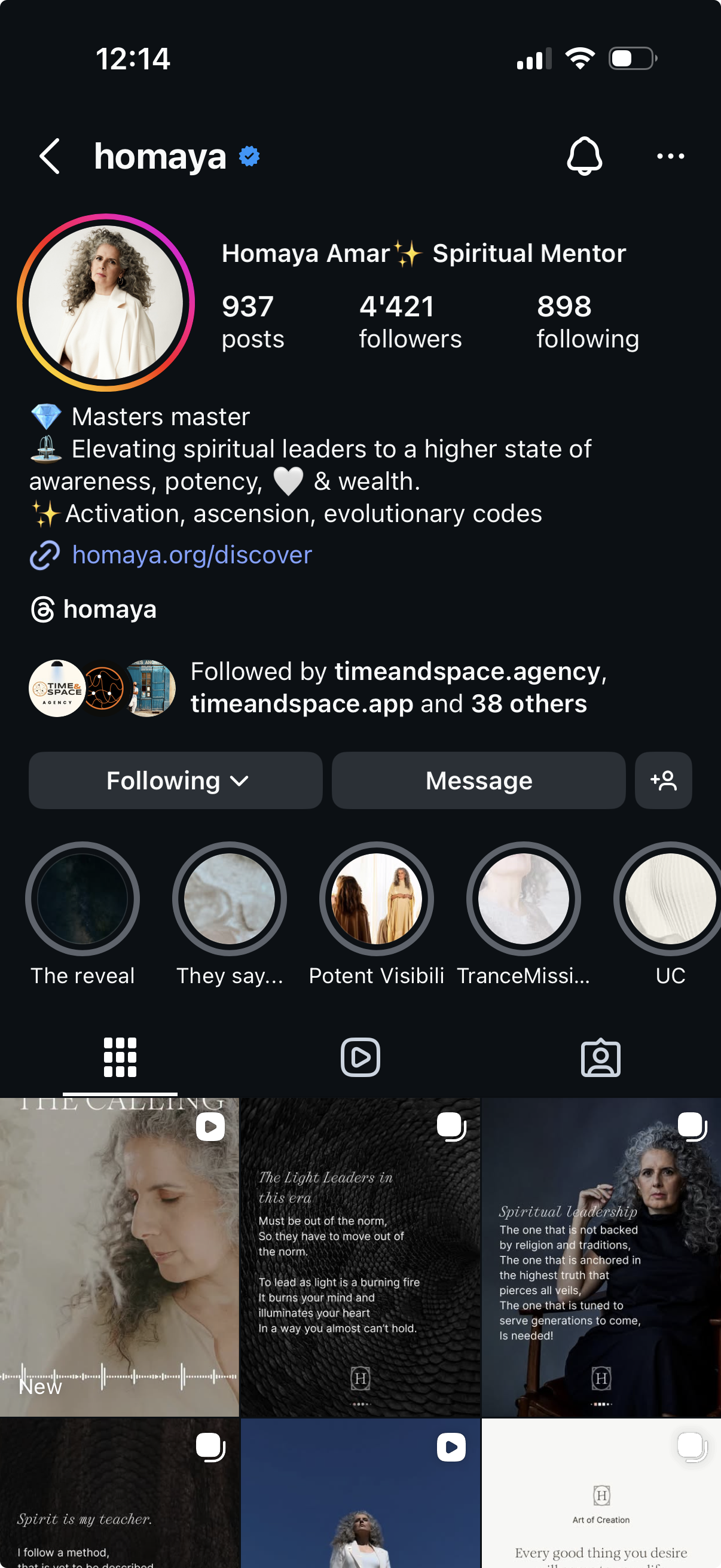Open the 4'421 followers list
The height and width of the screenshot is (1568, 721).
[x=410, y=322]
